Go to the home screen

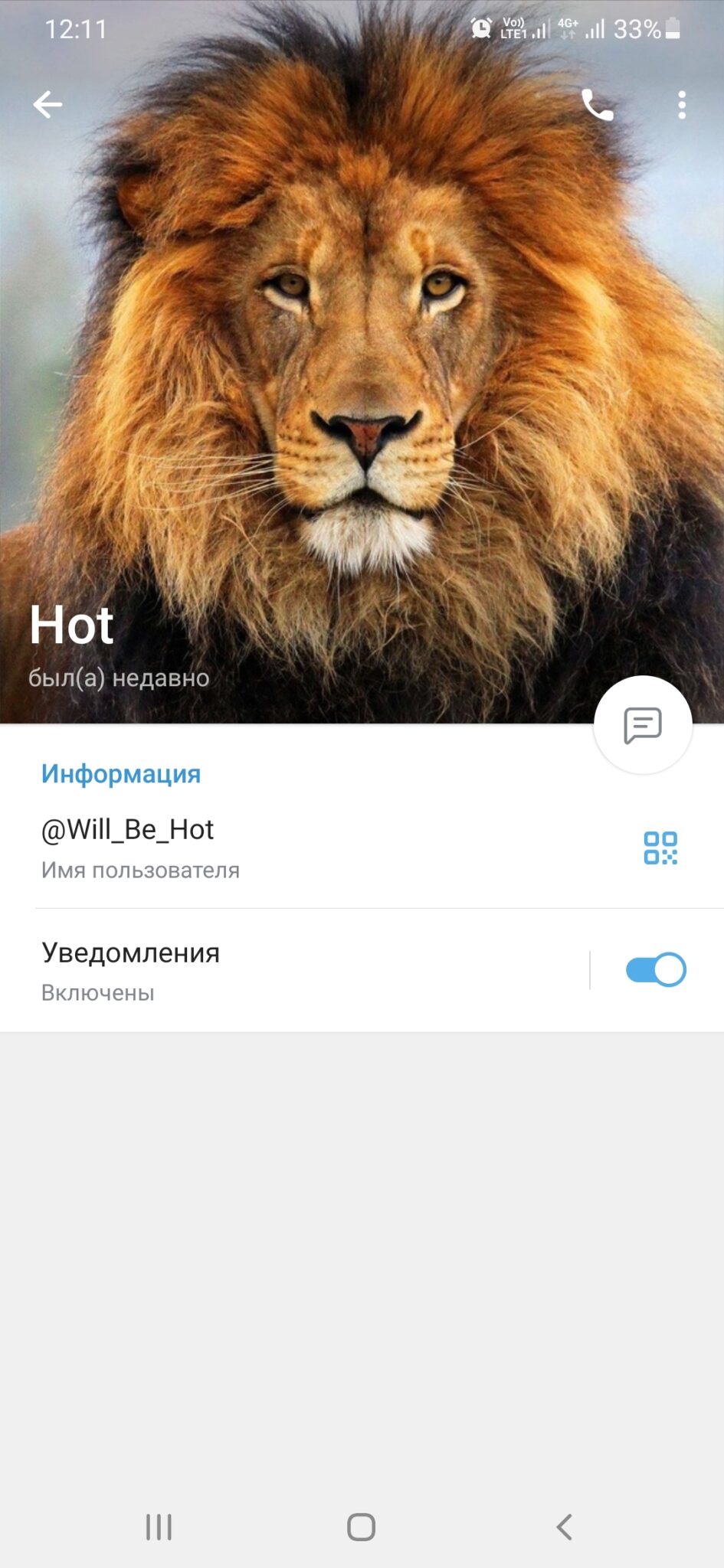coord(361,1527)
